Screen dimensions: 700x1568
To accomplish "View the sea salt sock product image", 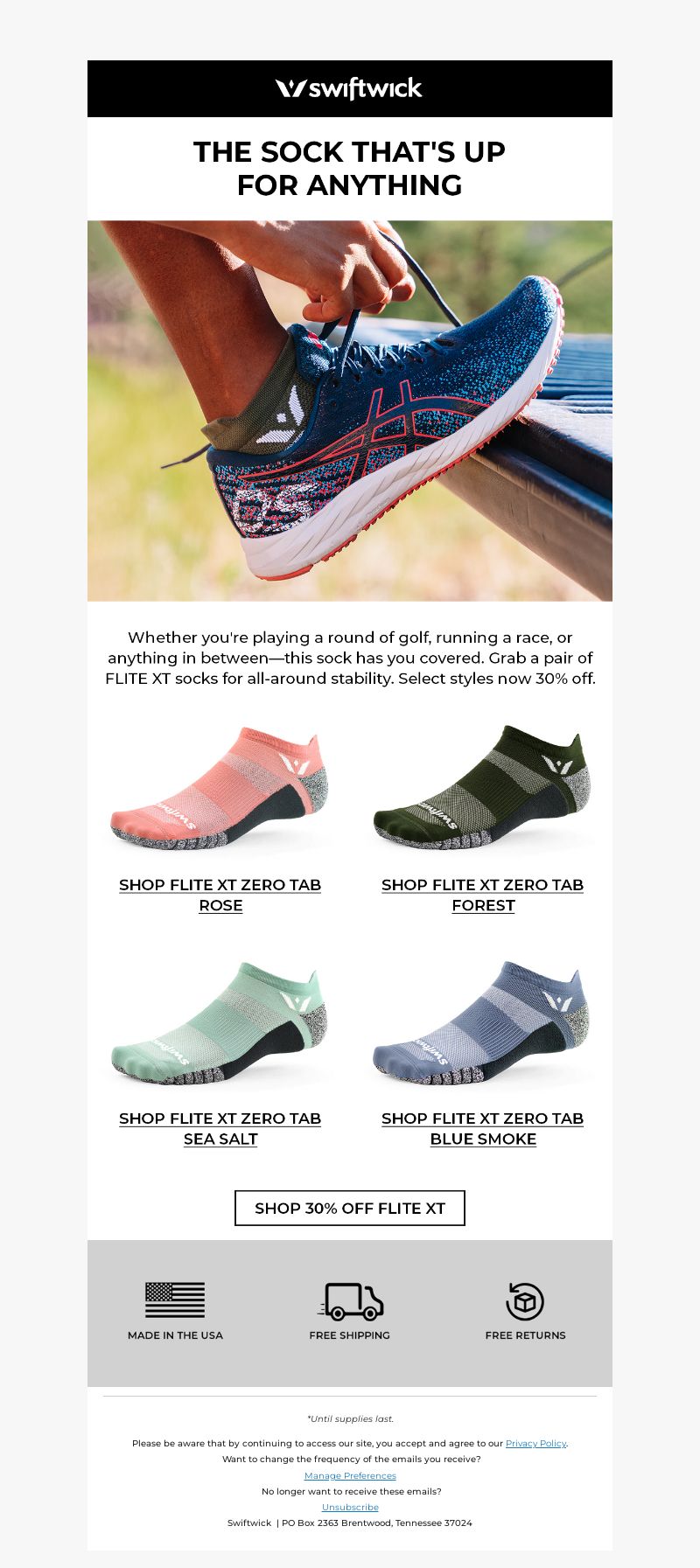I will (x=220, y=1023).
